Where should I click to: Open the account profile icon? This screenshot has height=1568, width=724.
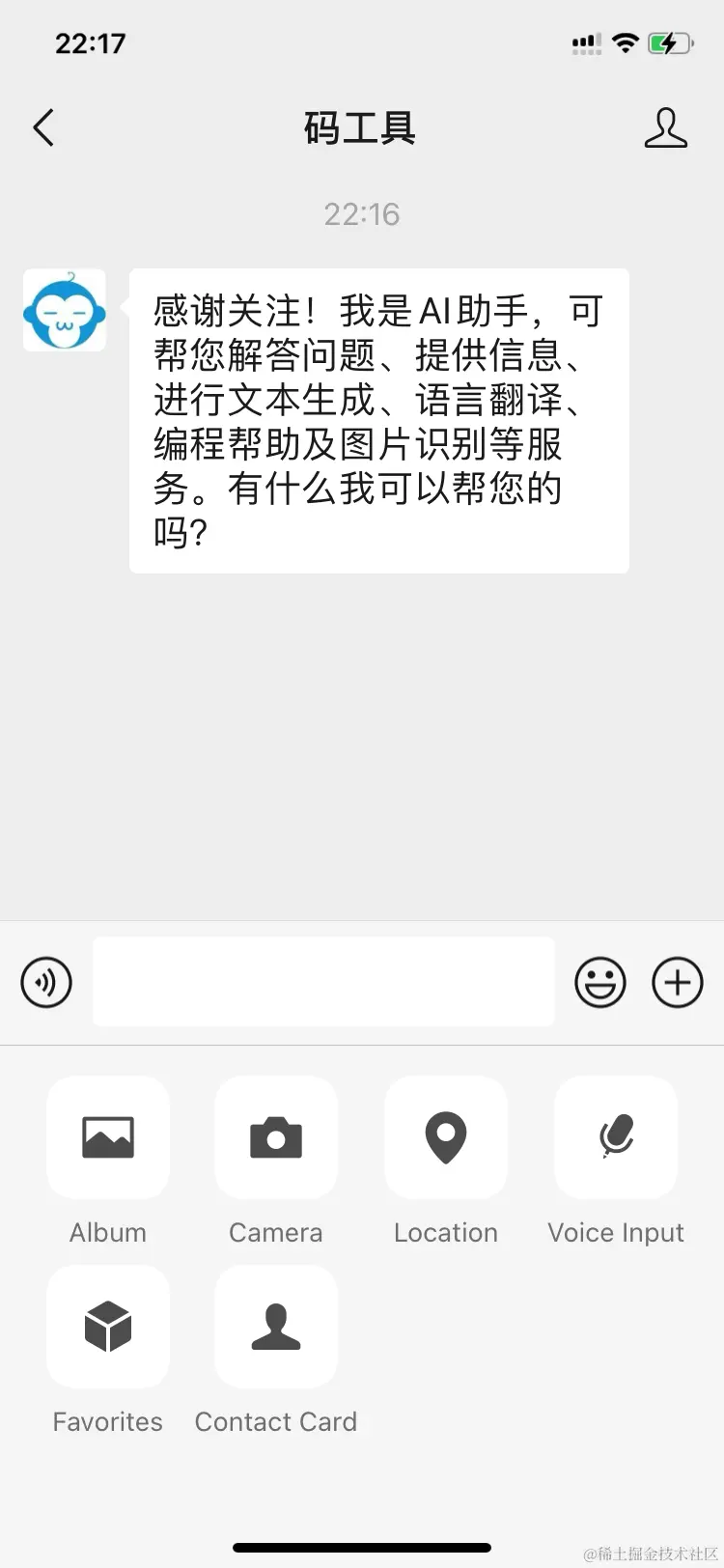[x=665, y=127]
